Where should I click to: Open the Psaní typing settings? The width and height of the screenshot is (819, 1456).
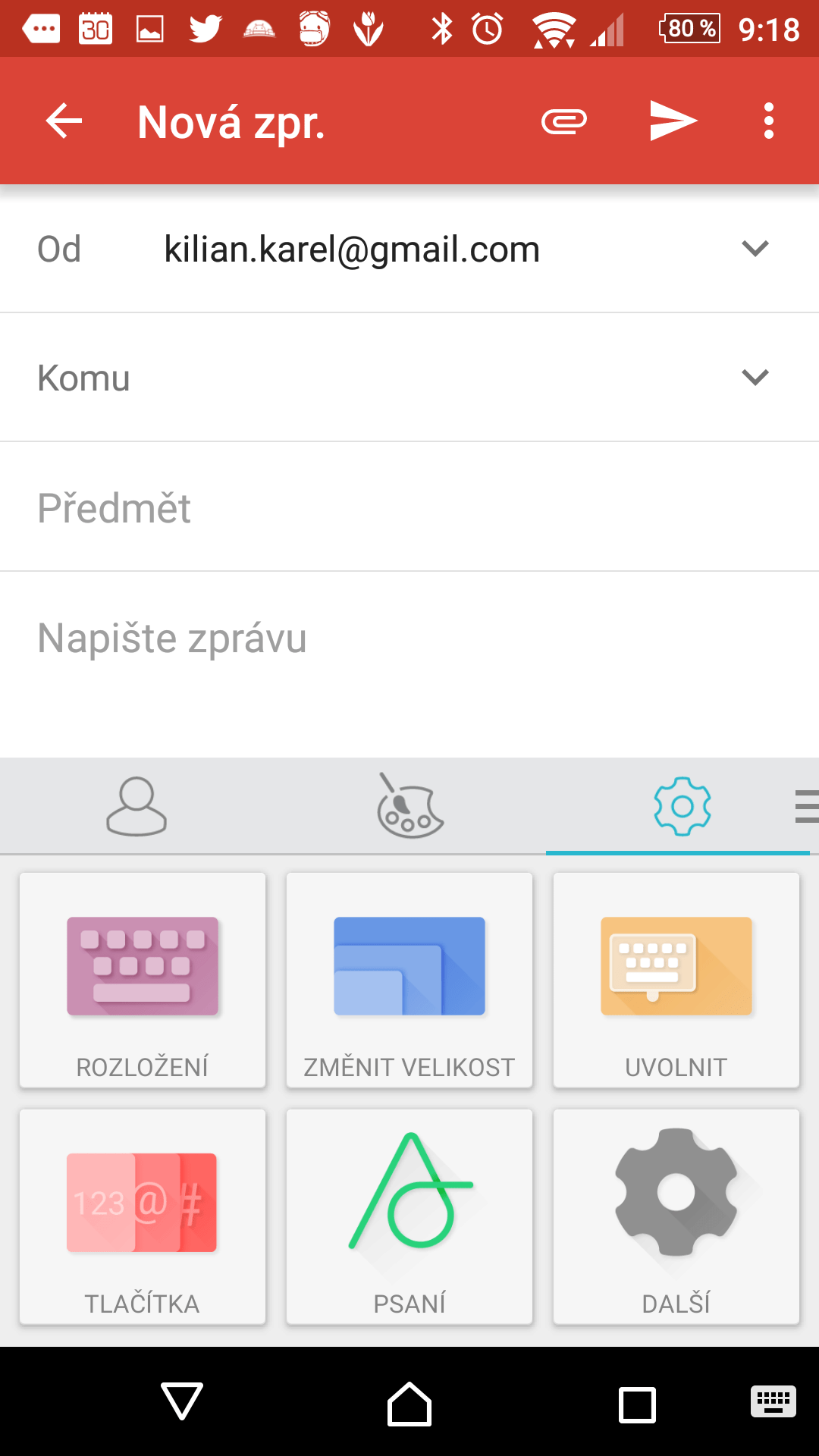click(409, 1217)
